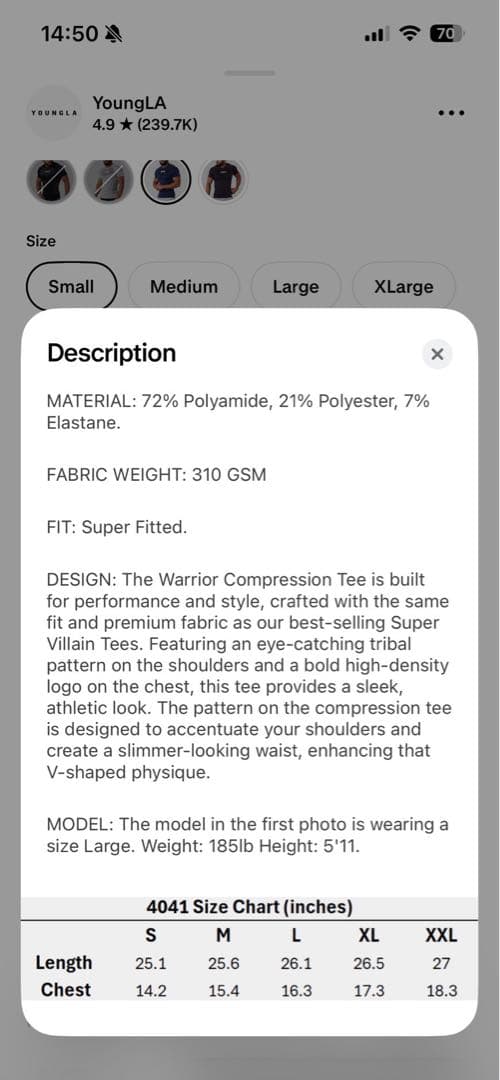Select the first crossed-out black color swatch

(x=52, y=181)
